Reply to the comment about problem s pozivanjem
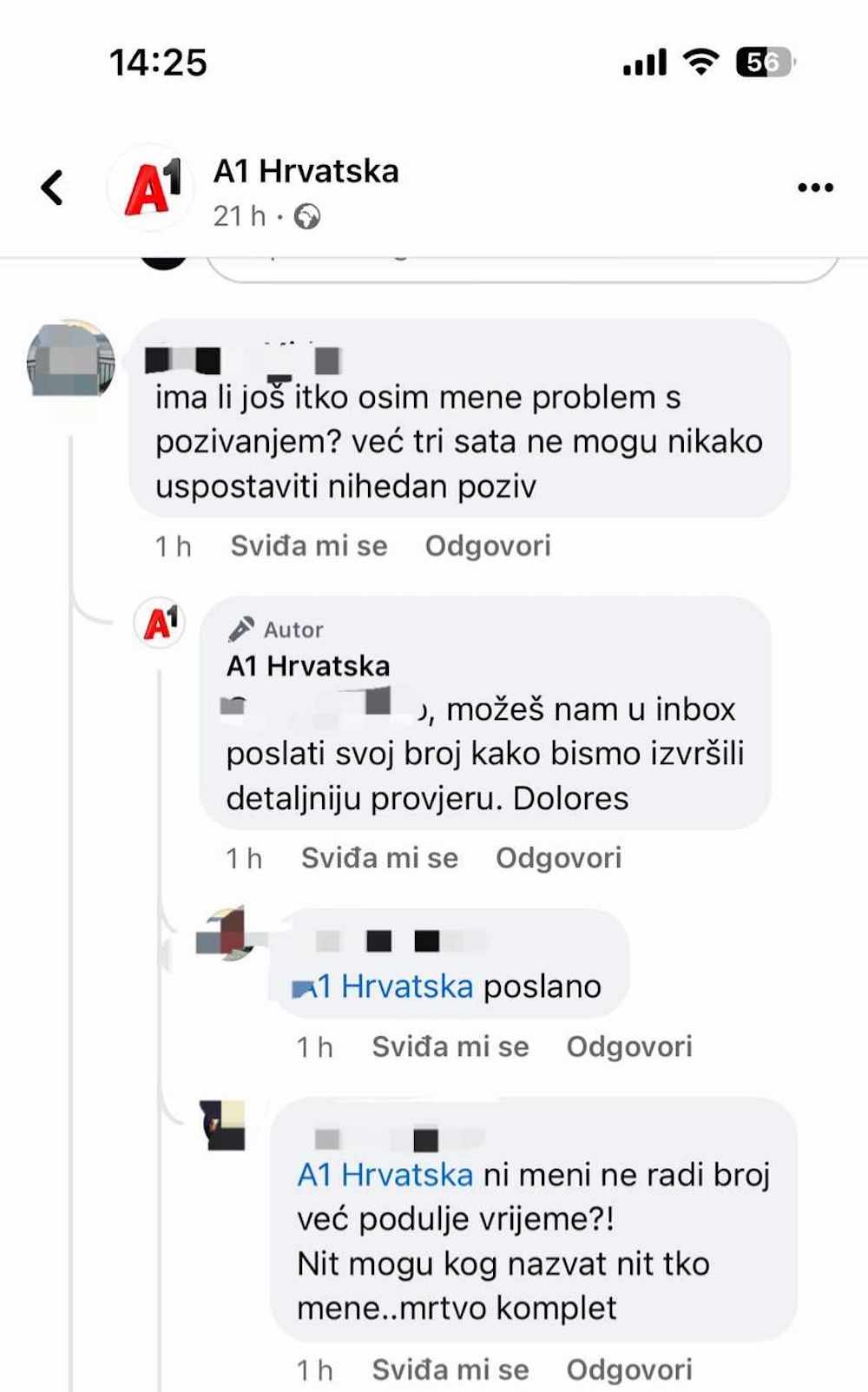Image resolution: width=868 pixels, height=1392 pixels. coord(487,546)
